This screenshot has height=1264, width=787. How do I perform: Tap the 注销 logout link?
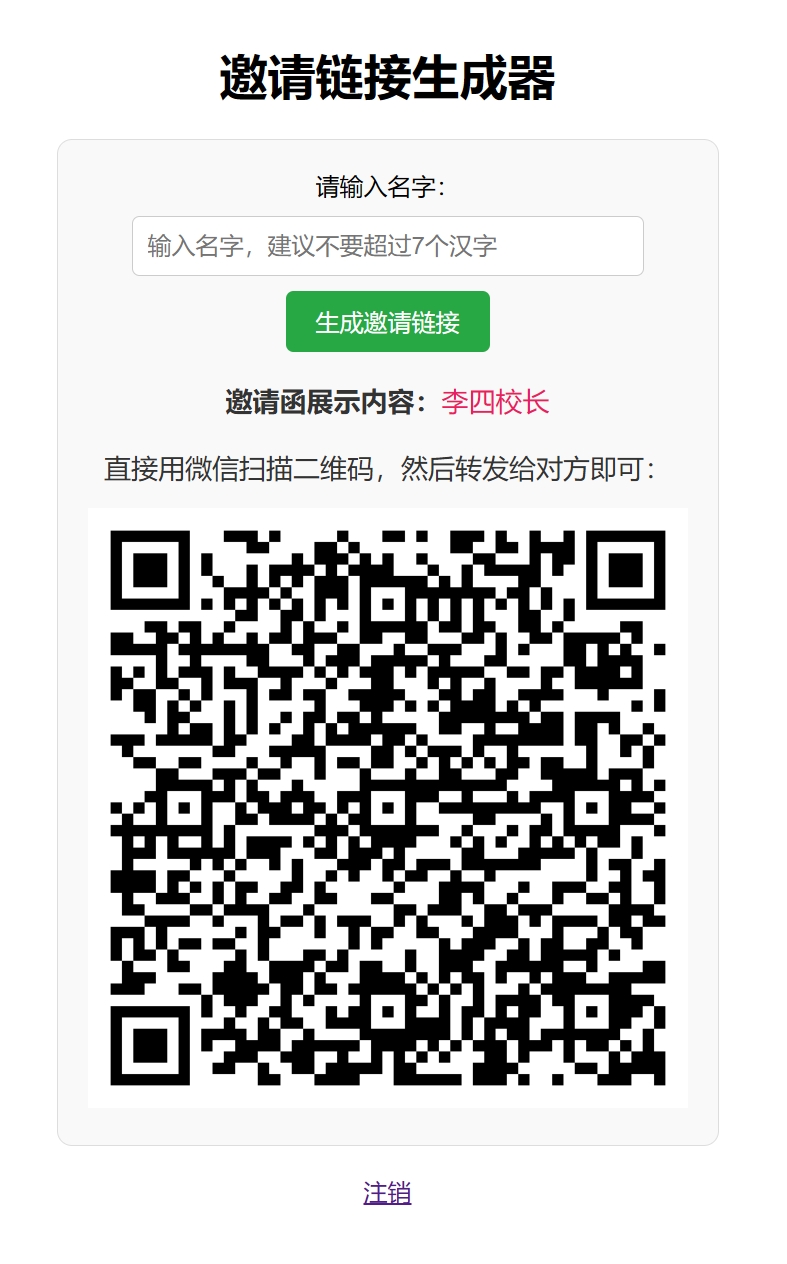click(x=387, y=1192)
